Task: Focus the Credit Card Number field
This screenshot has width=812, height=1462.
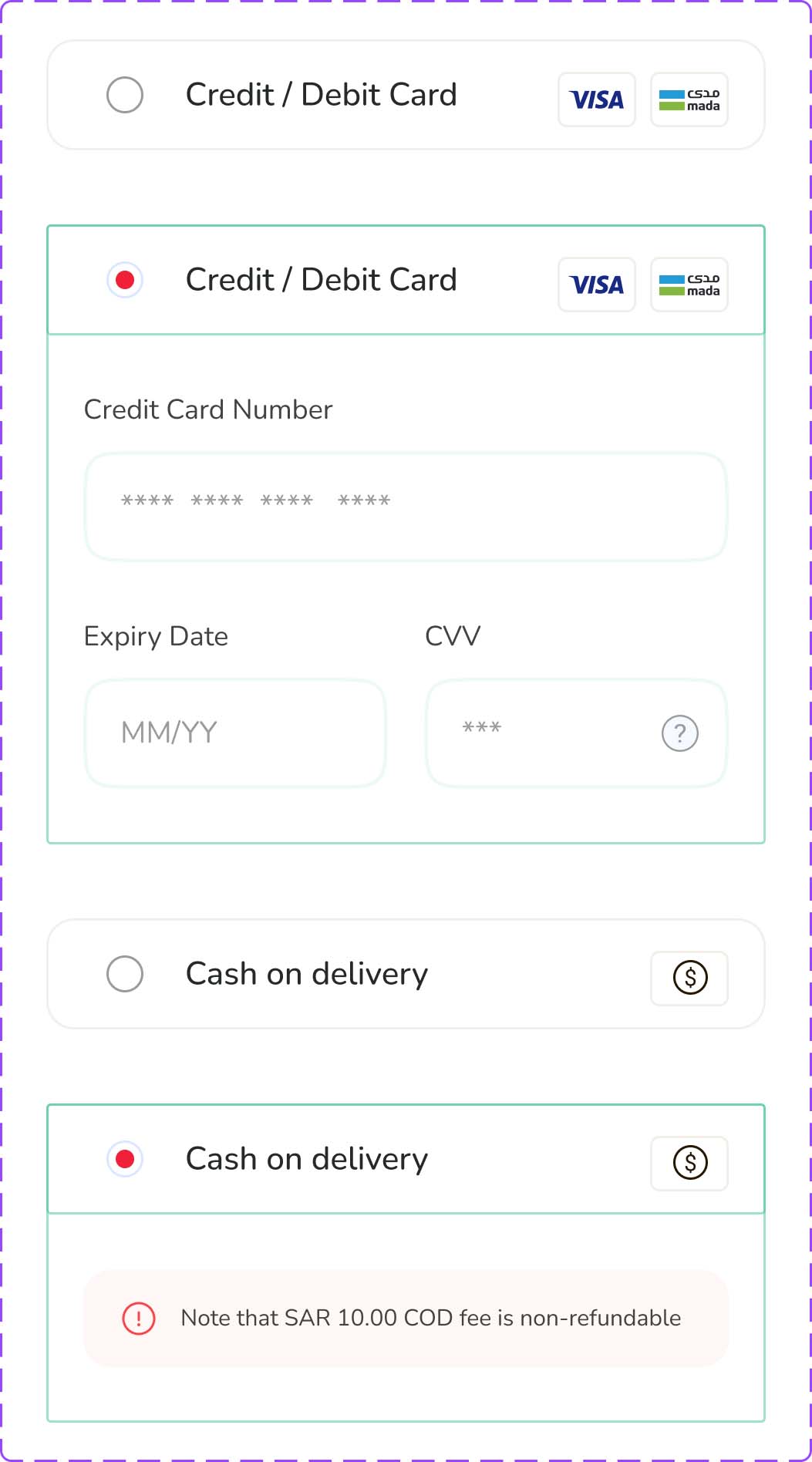Action: (406, 507)
